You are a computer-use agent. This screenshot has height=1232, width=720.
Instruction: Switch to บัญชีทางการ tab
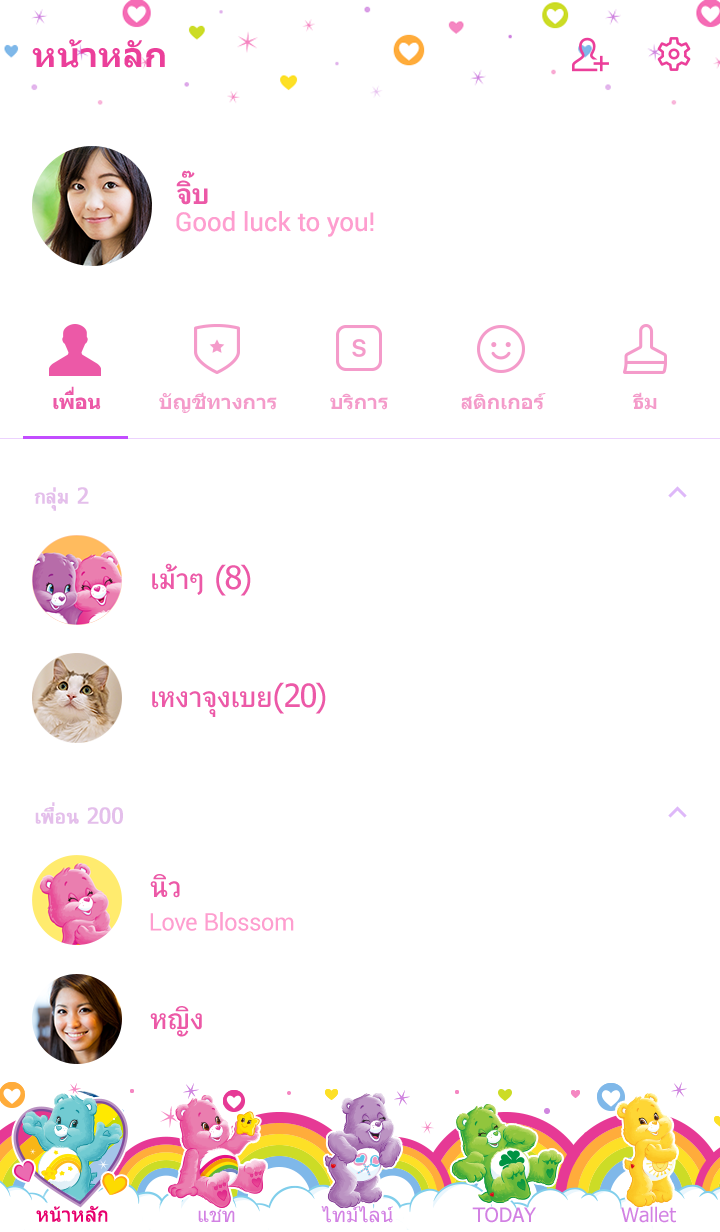pos(217,370)
